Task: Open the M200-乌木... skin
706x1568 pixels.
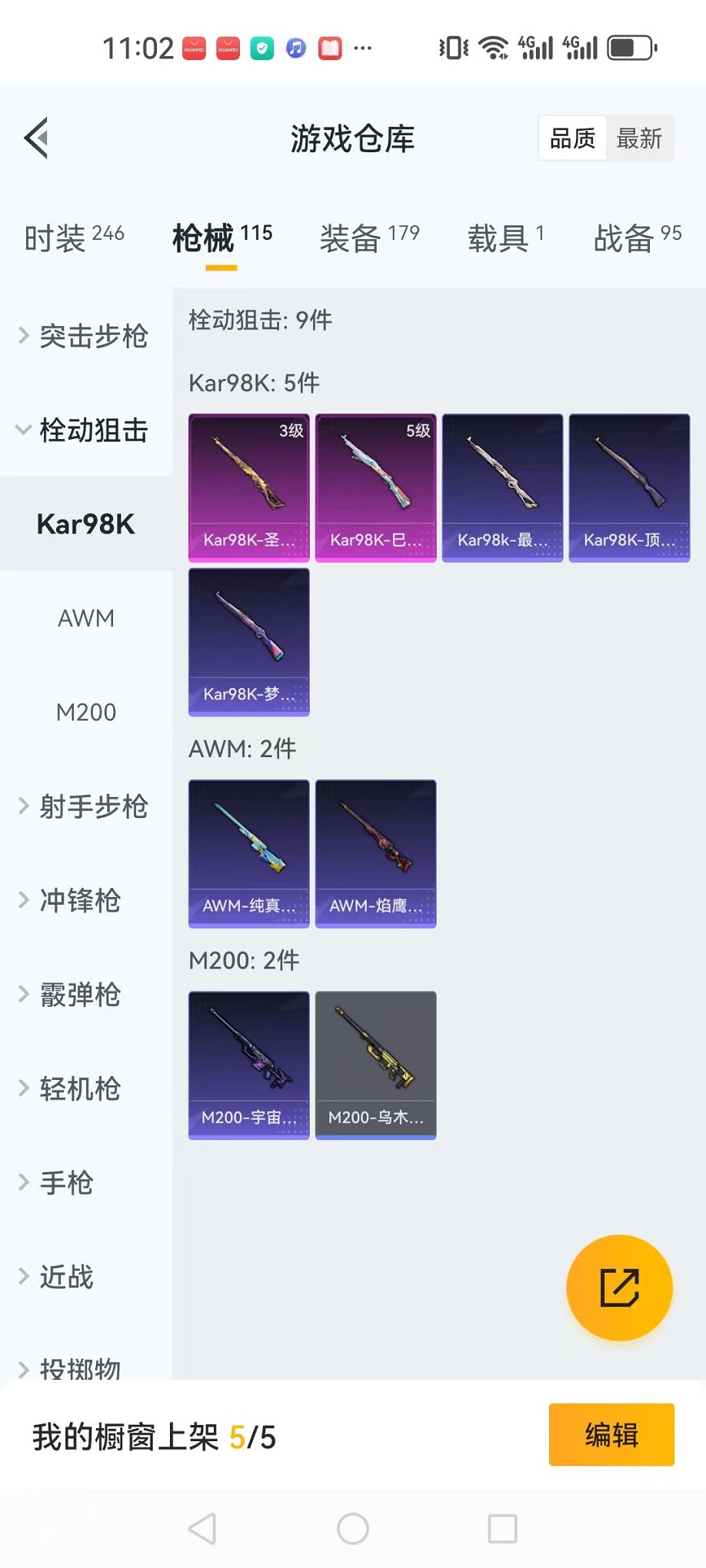Action: tap(375, 1065)
